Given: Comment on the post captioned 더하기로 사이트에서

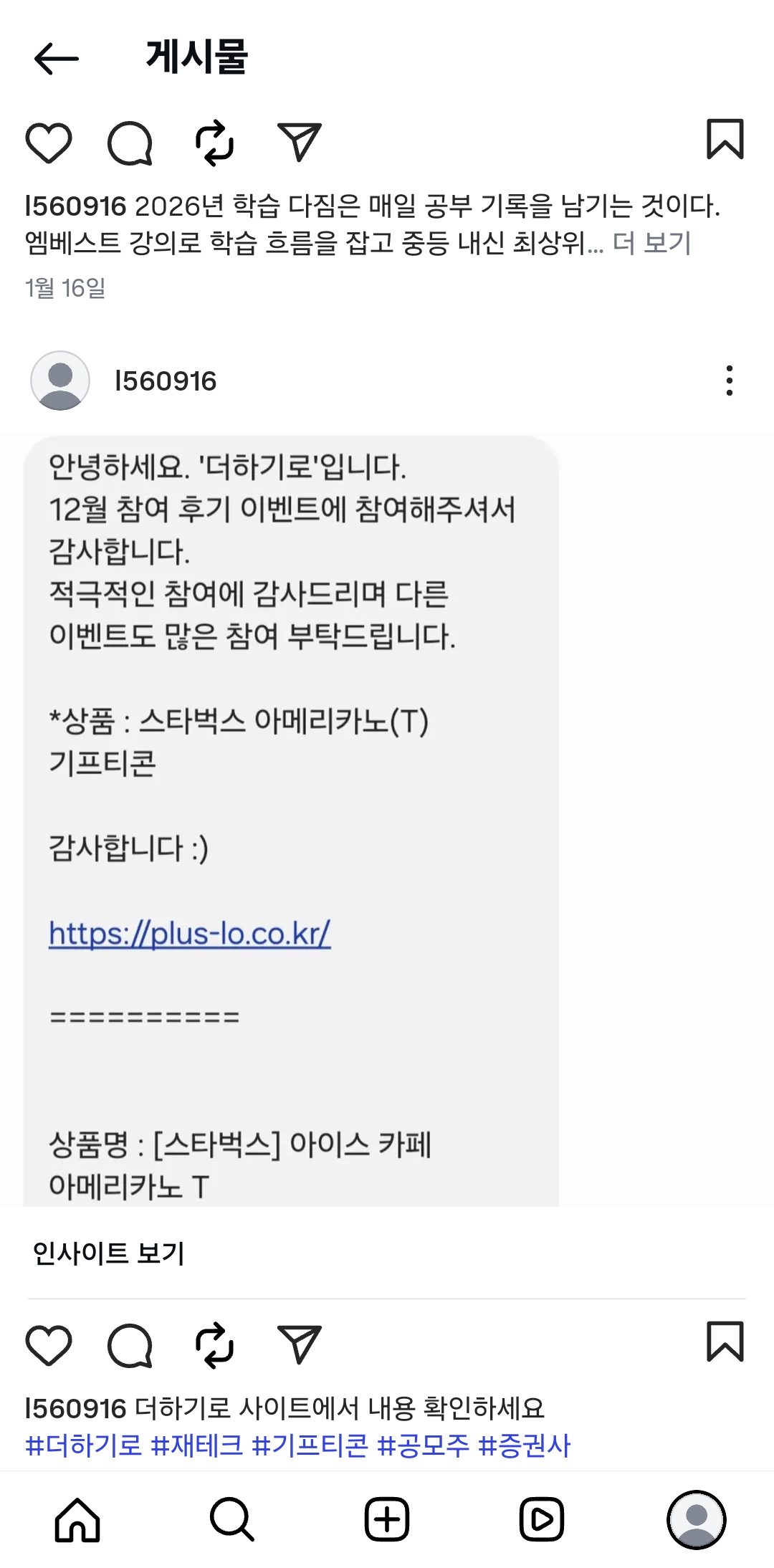Looking at the screenshot, I should point(130,1344).
